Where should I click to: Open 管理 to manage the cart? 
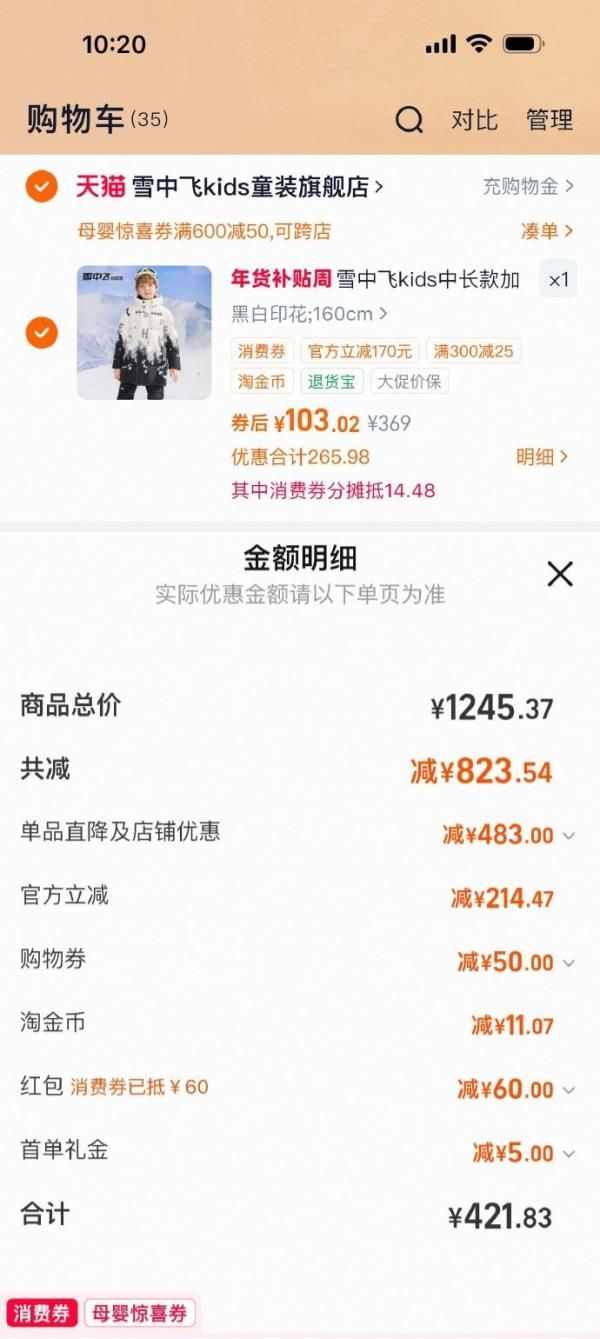tap(549, 121)
